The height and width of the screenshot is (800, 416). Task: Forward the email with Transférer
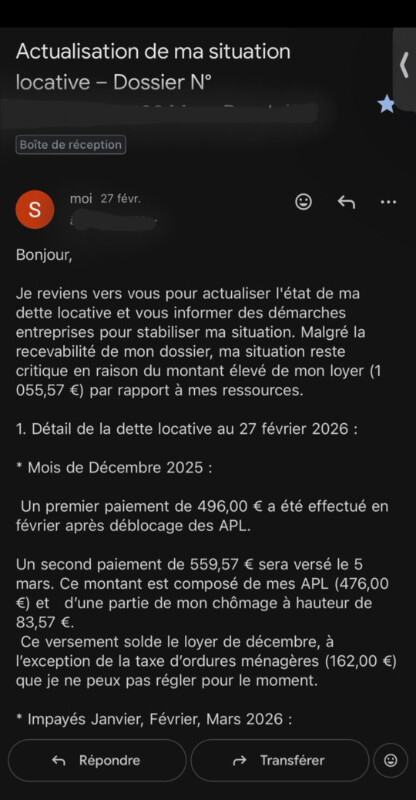pyautogui.click(x=280, y=760)
